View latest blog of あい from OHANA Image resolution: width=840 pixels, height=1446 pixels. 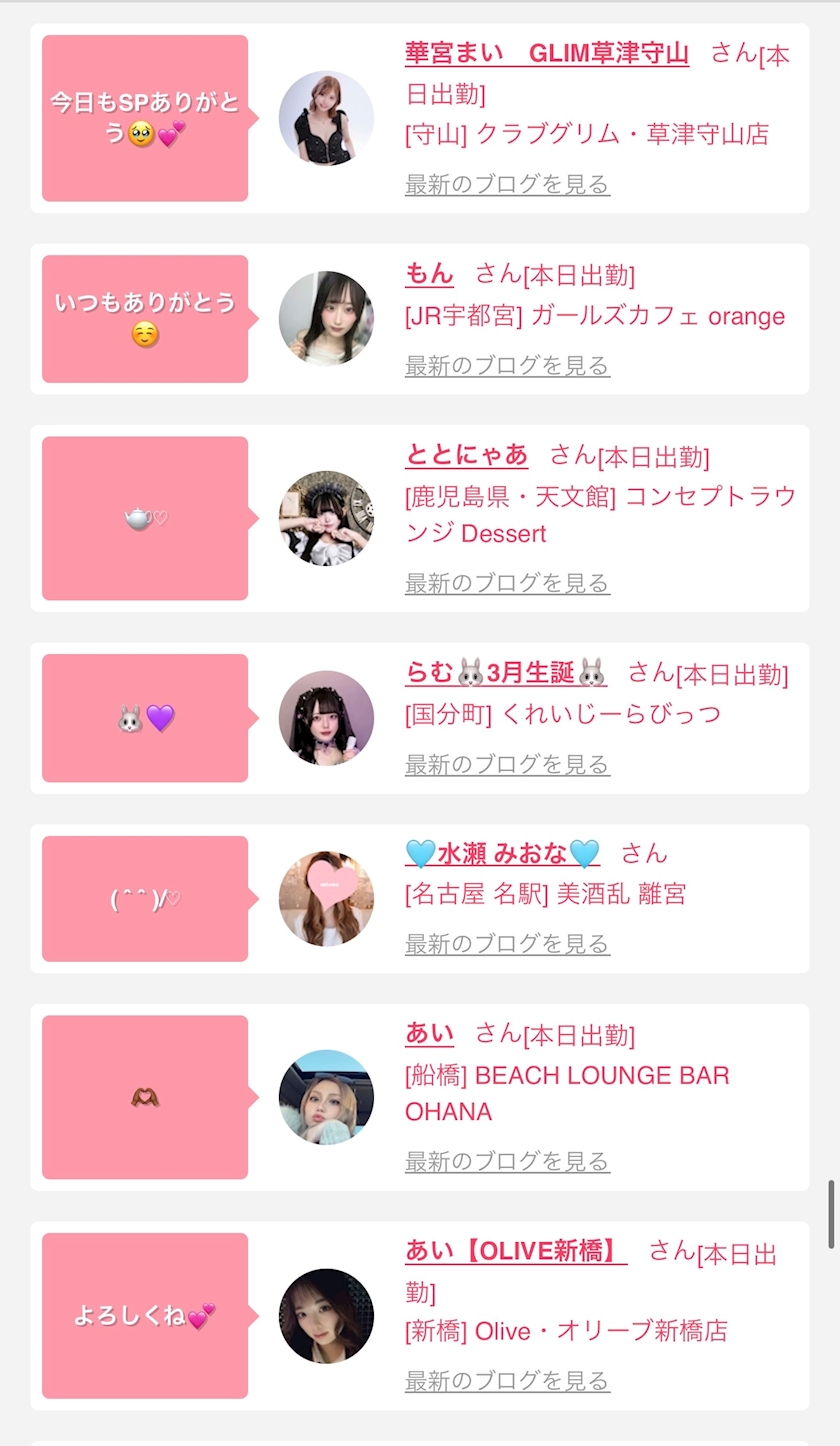507,1161
